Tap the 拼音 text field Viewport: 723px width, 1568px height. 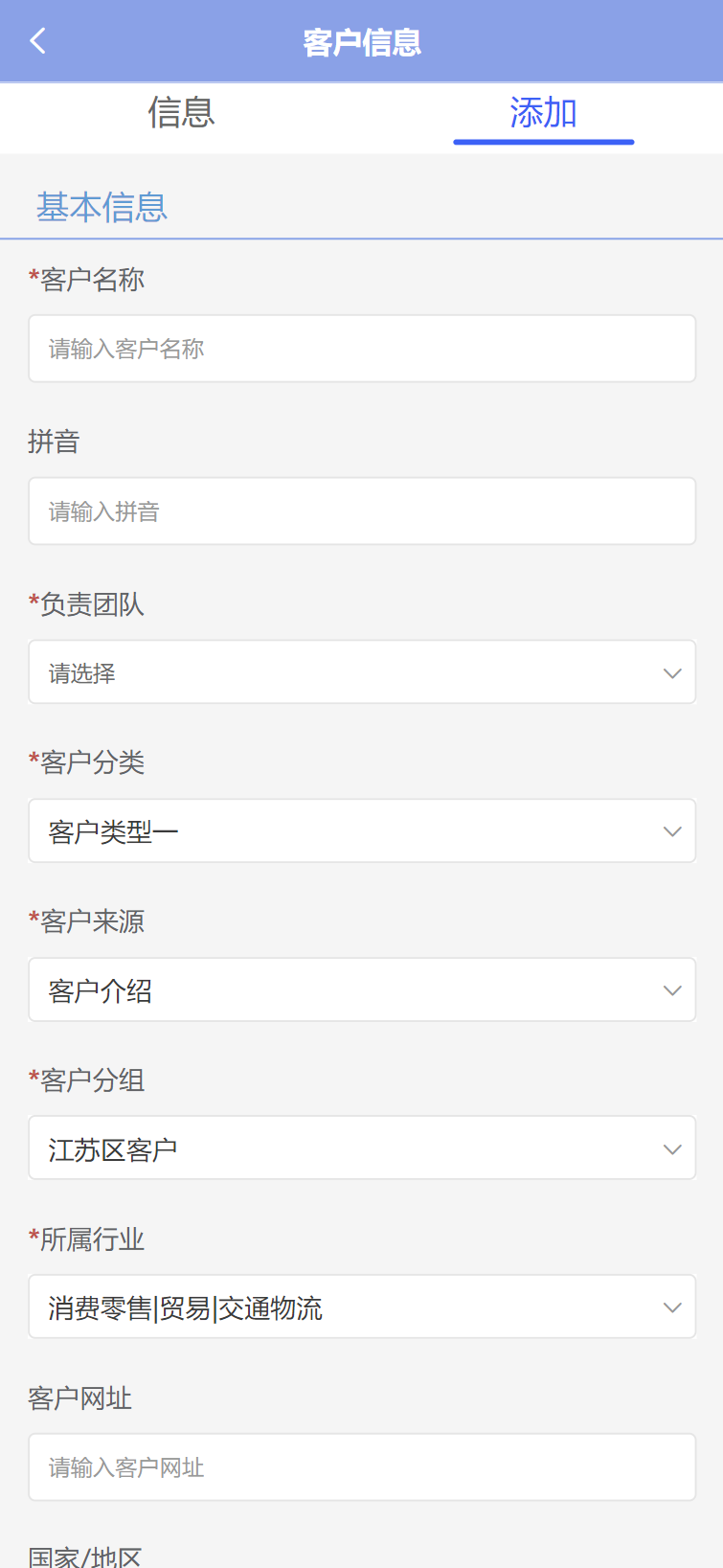point(362,511)
